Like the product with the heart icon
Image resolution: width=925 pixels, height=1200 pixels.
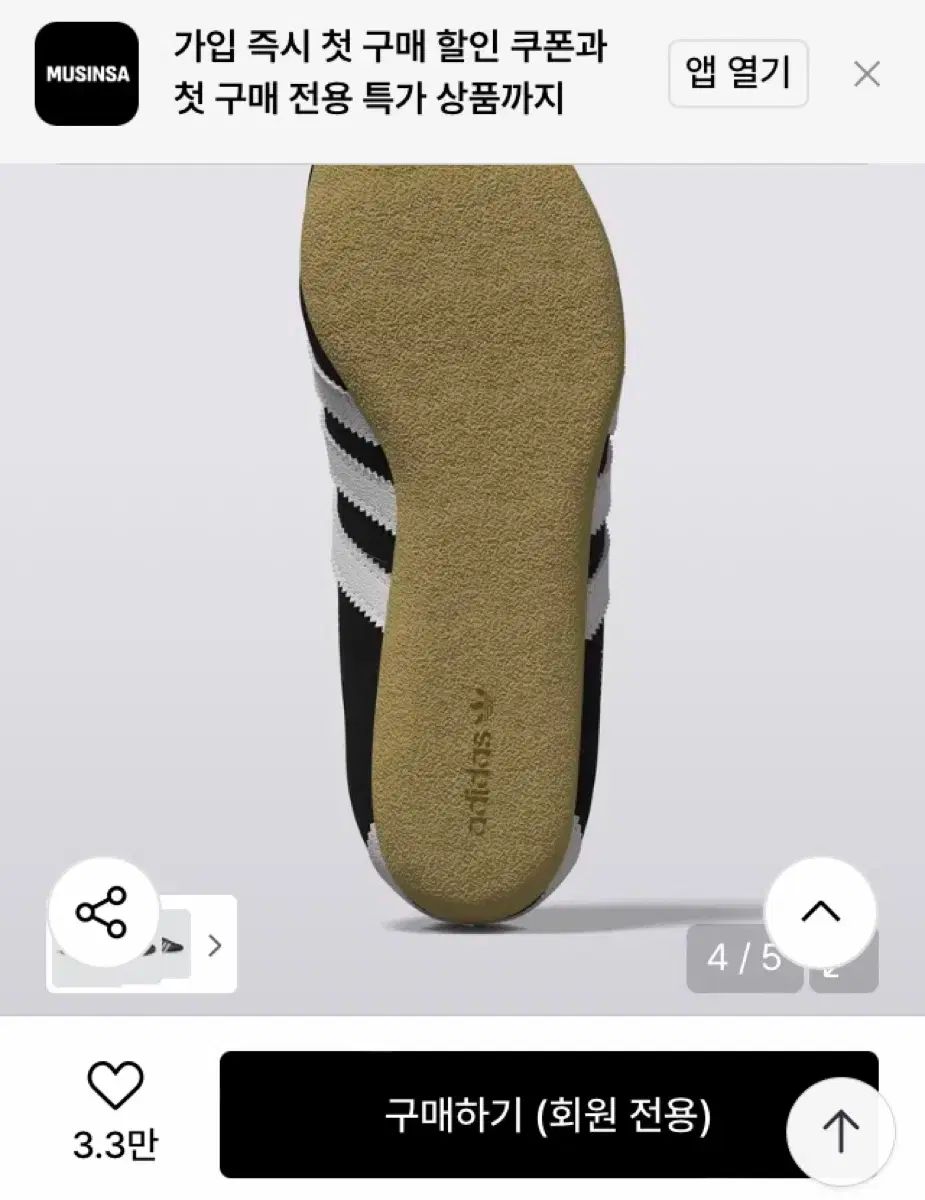[x=115, y=1087]
